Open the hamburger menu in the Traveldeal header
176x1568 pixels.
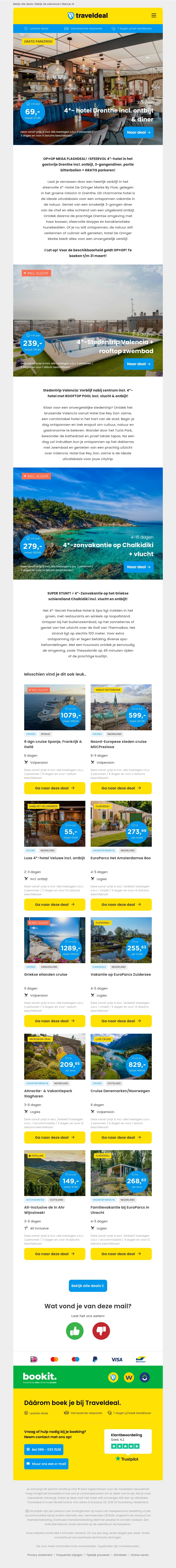[x=154, y=15]
